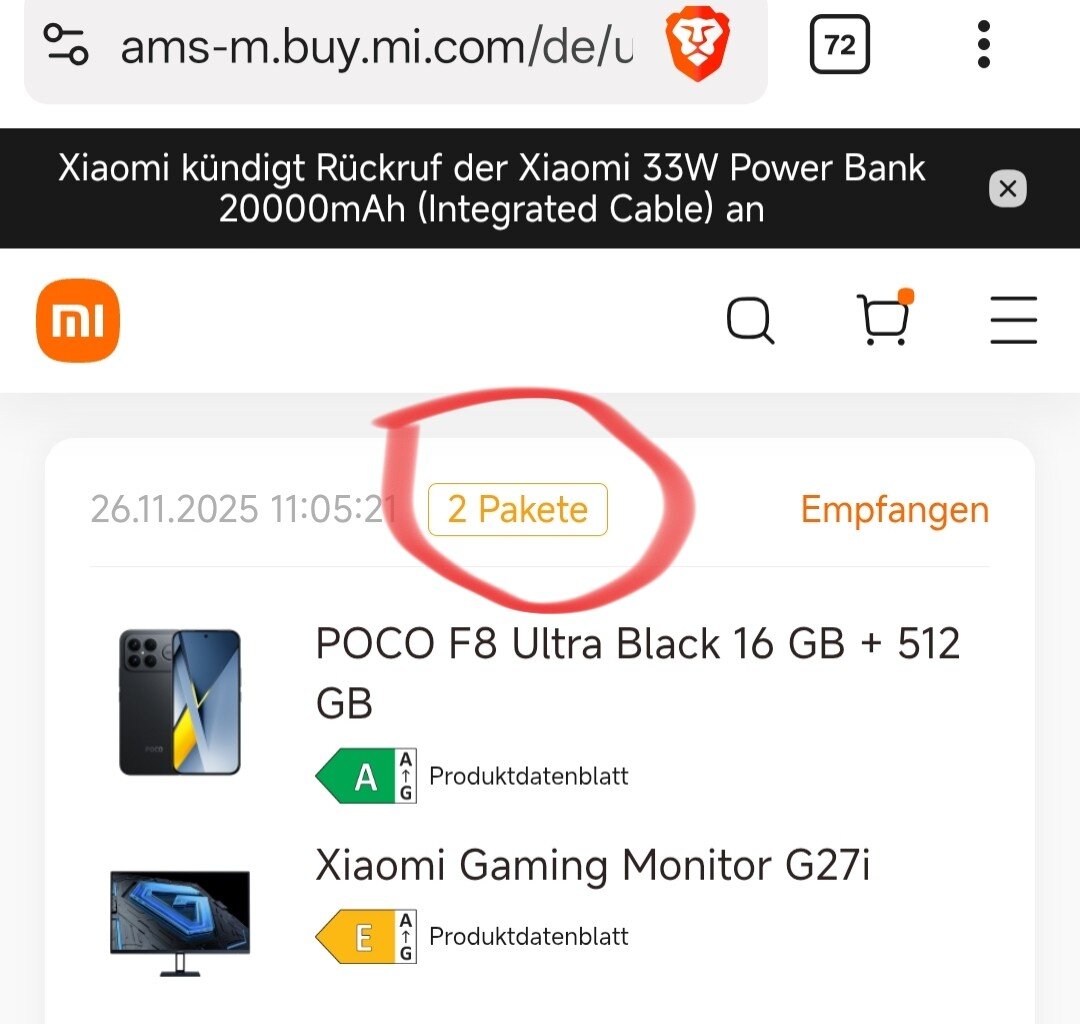The width and height of the screenshot is (1080, 1024).
Task: Tap the Empfangen order status
Action: coord(894,510)
